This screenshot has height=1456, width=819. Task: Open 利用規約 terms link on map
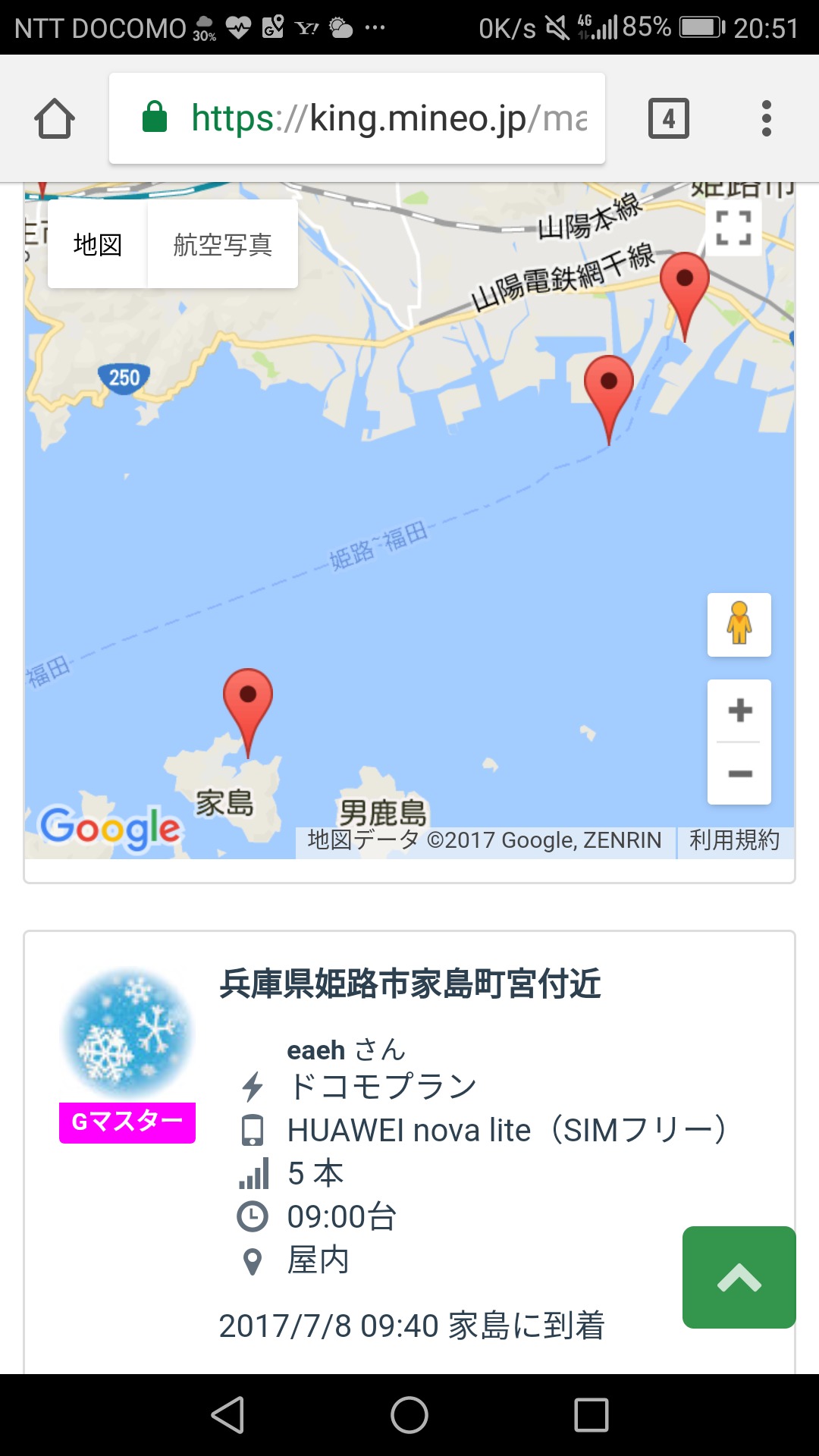click(734, 840)
